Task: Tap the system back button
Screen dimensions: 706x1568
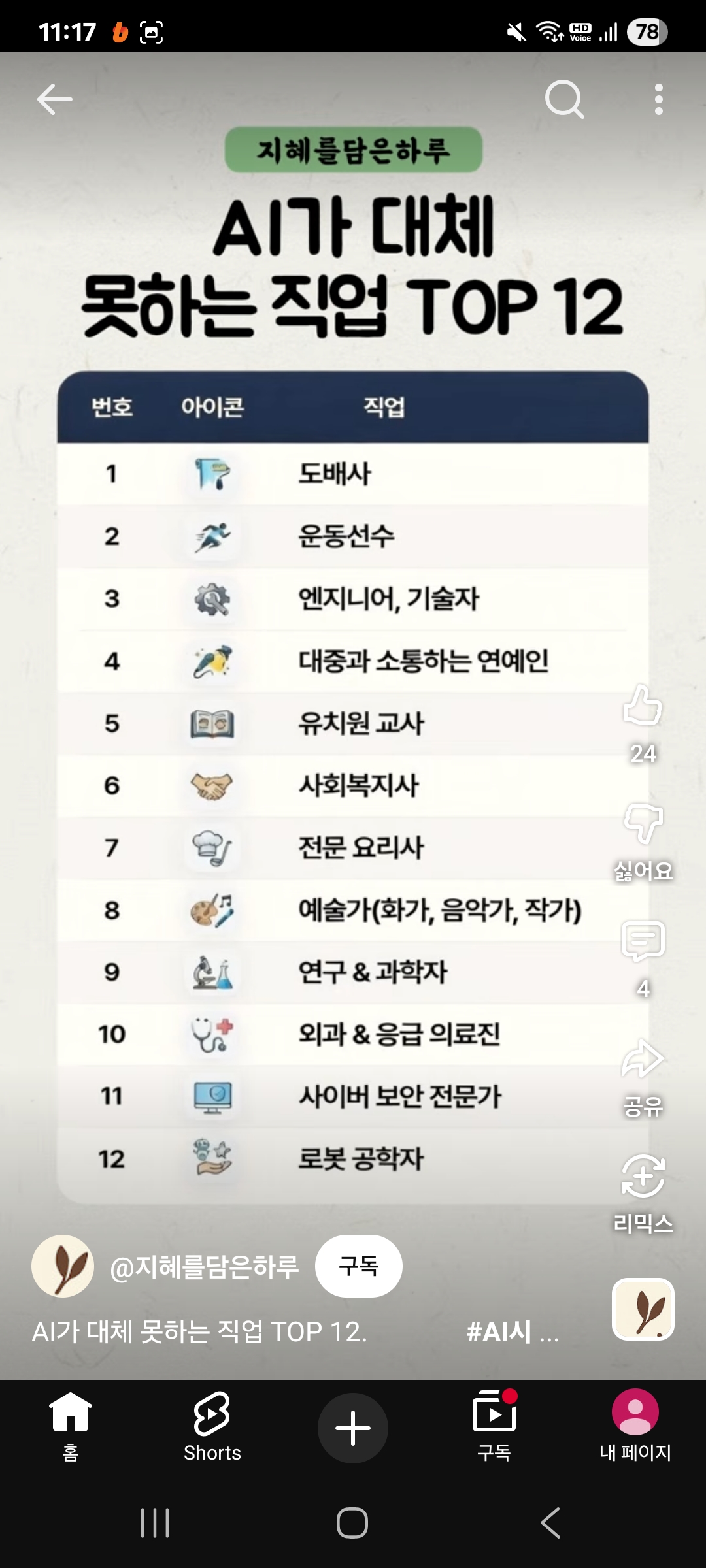Action: [x=550, y=1523]
